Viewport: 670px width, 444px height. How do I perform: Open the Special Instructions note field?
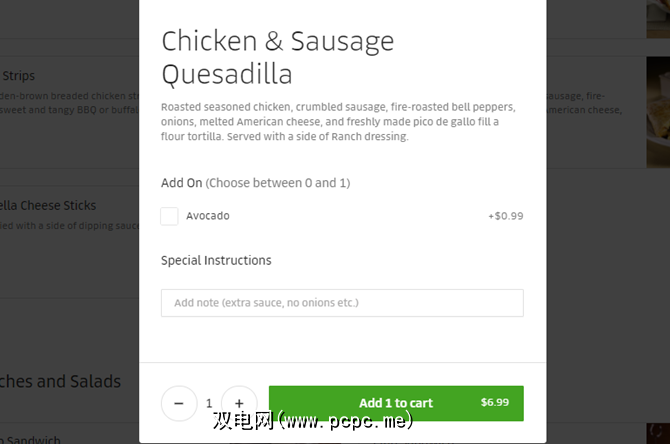pyautogui.click(x=342, y=302)
